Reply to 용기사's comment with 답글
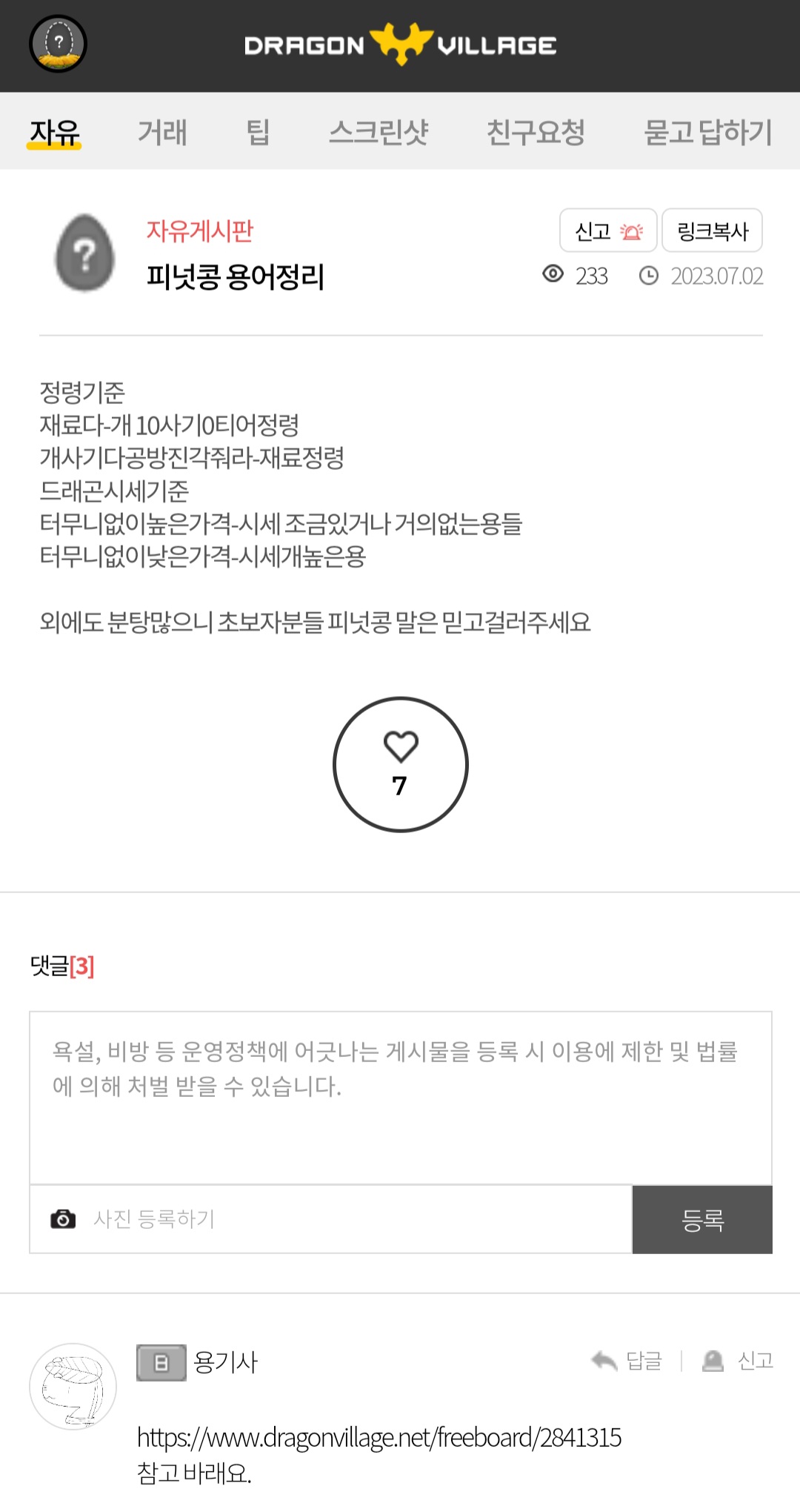Screen dimensions: 800x1512 pyautogui.click(x=627, y=1361)
